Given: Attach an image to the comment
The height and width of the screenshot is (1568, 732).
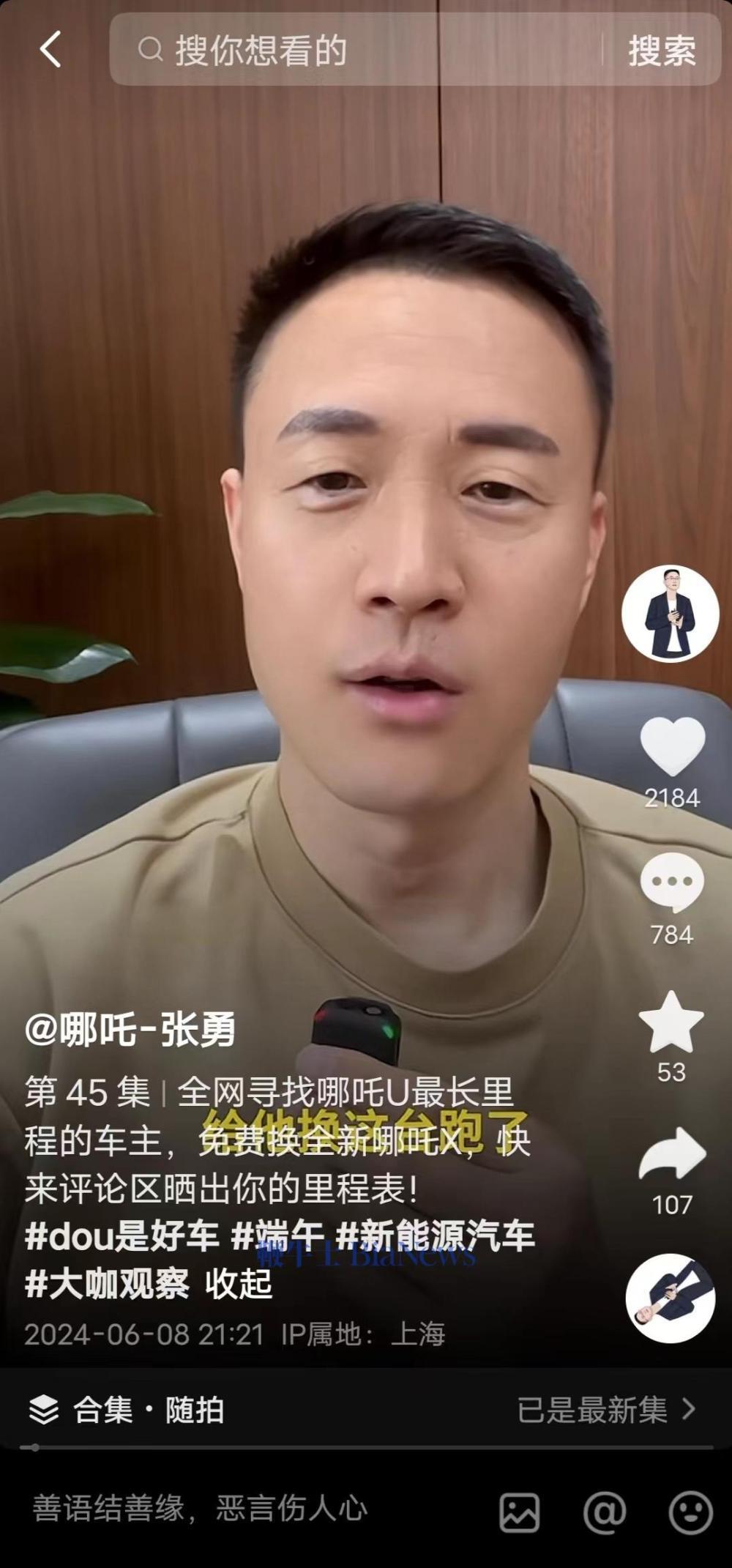Looking at the screenshot, I should click(520, 1512).
